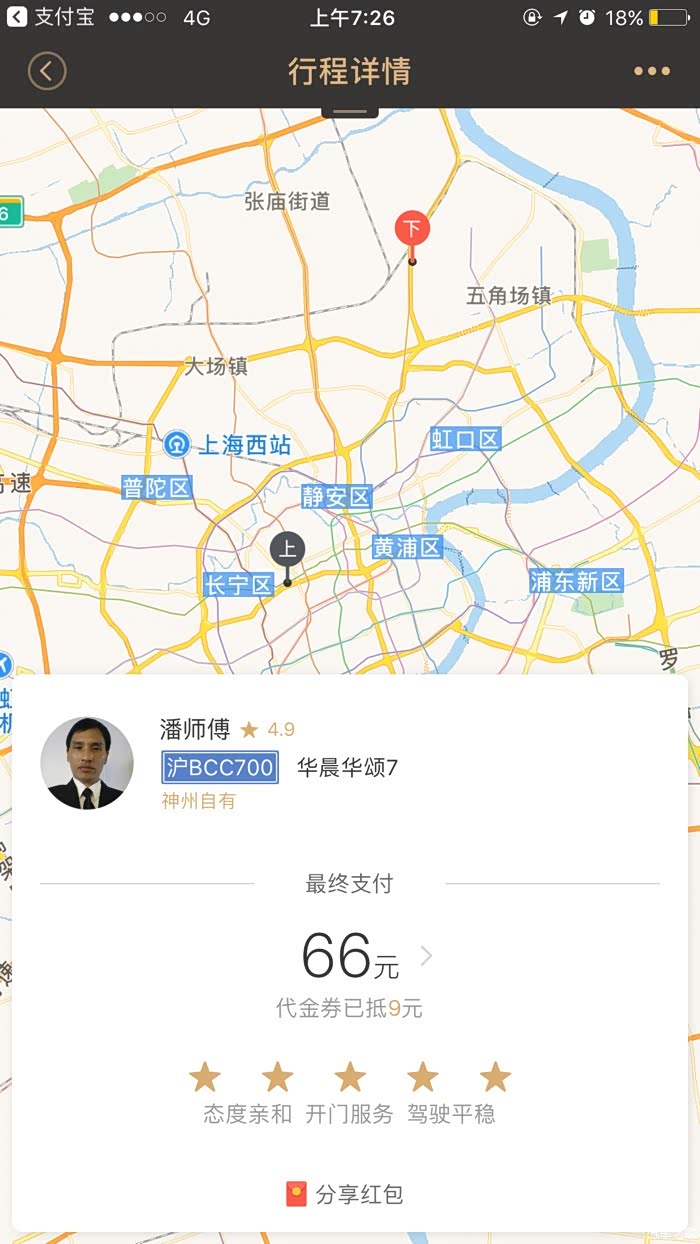
Task: Open the three-dot overflow menu
Action: 651,71
